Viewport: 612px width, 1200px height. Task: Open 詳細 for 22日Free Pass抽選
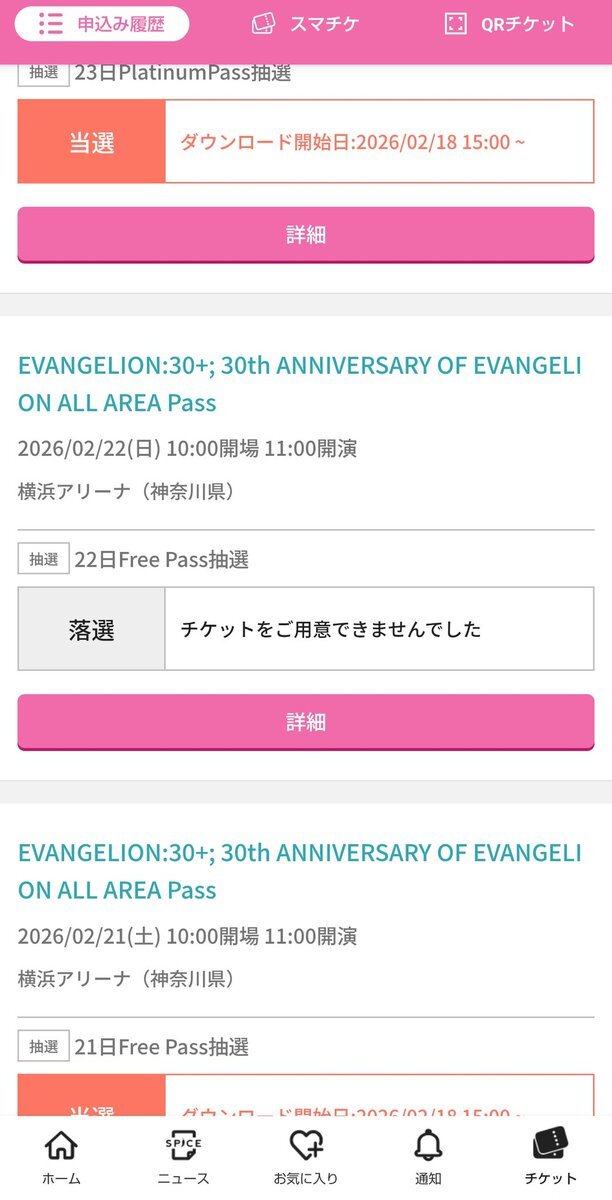point(306,721)
